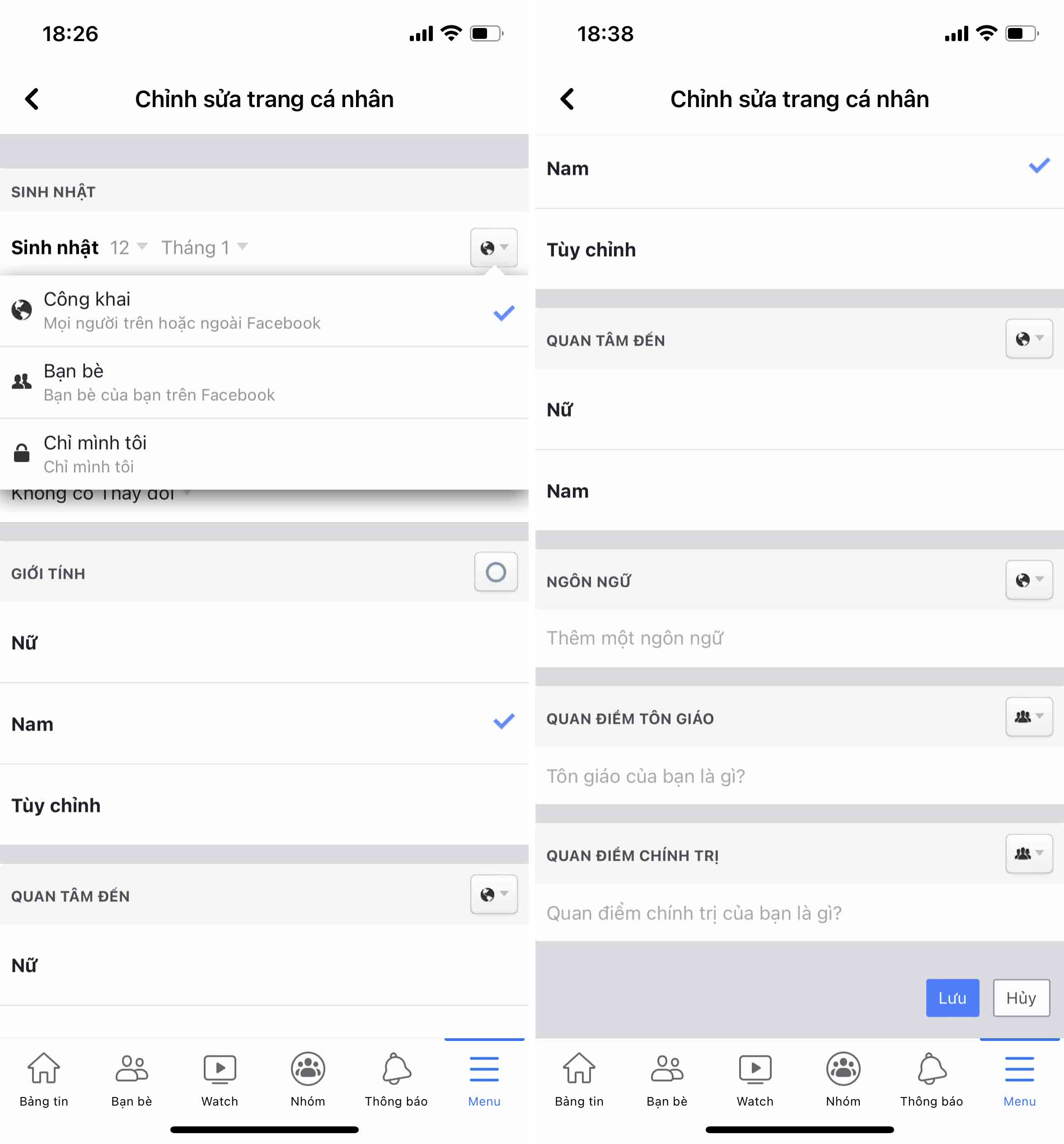Tap the privacy selector beside Sinh nhật
1064x1144 pixels.
tap(494, 248)
